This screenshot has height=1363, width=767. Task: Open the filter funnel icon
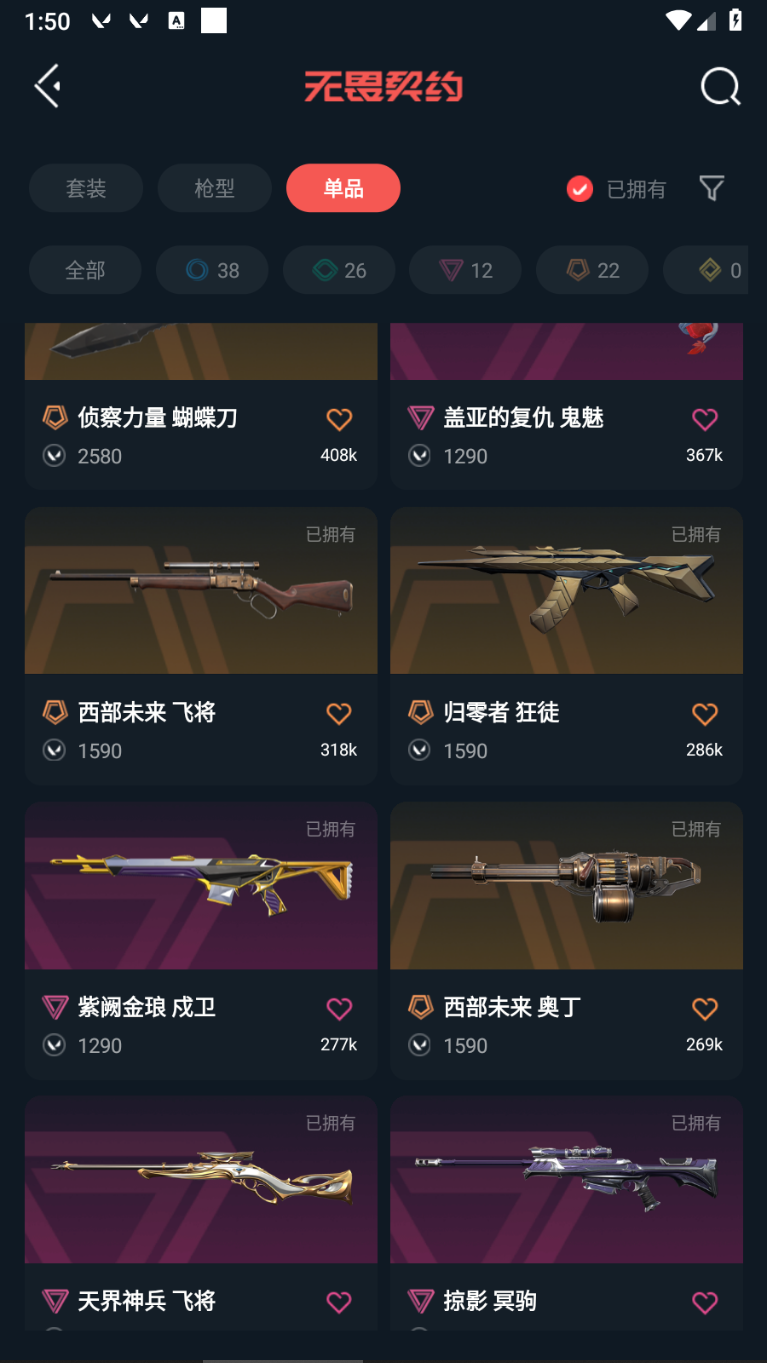point(711,188)
